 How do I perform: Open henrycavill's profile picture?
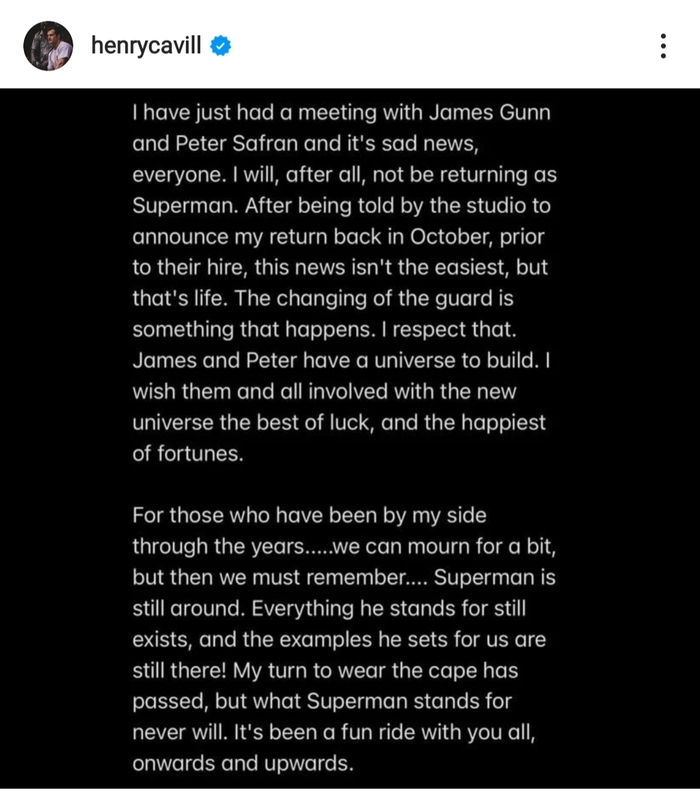point(48,46)
